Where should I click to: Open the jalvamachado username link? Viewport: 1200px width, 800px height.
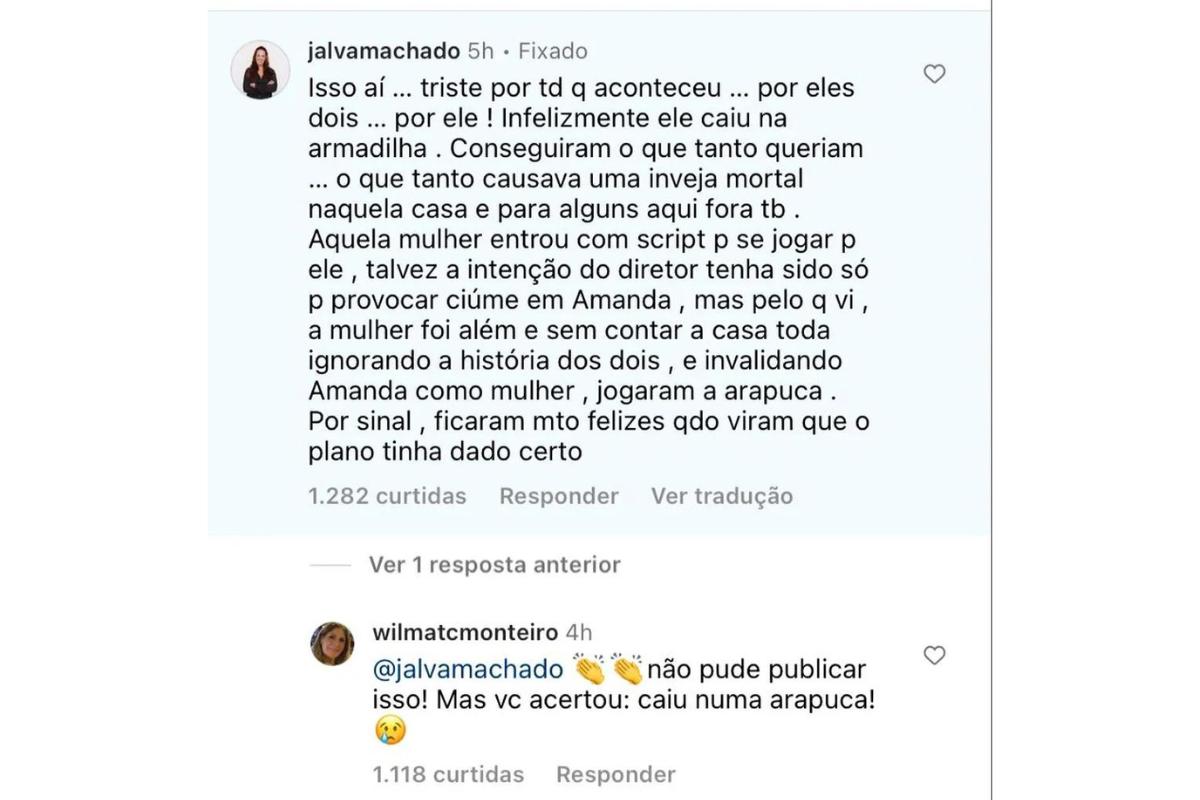coord(384,51)
